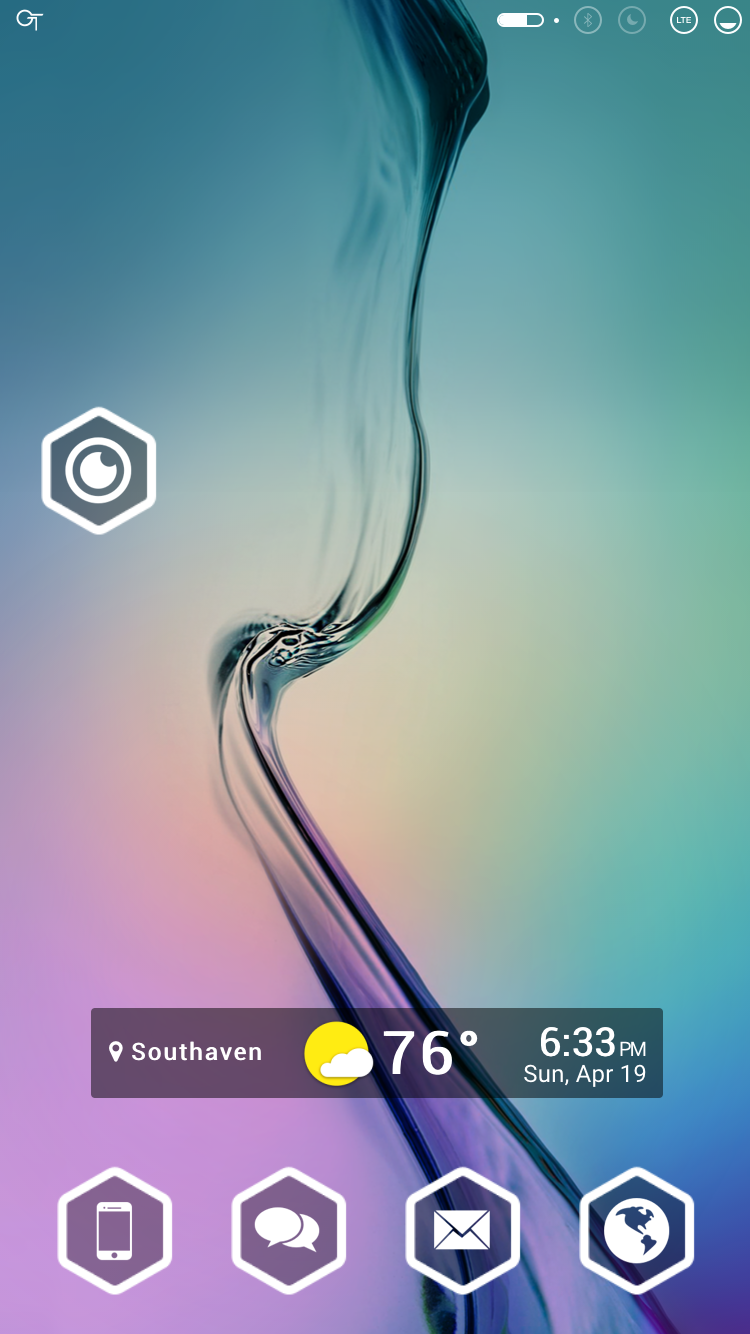This screenshot has width=750, height=1334.
Task: Open the Southaven weather widget
Action: 376,1053
